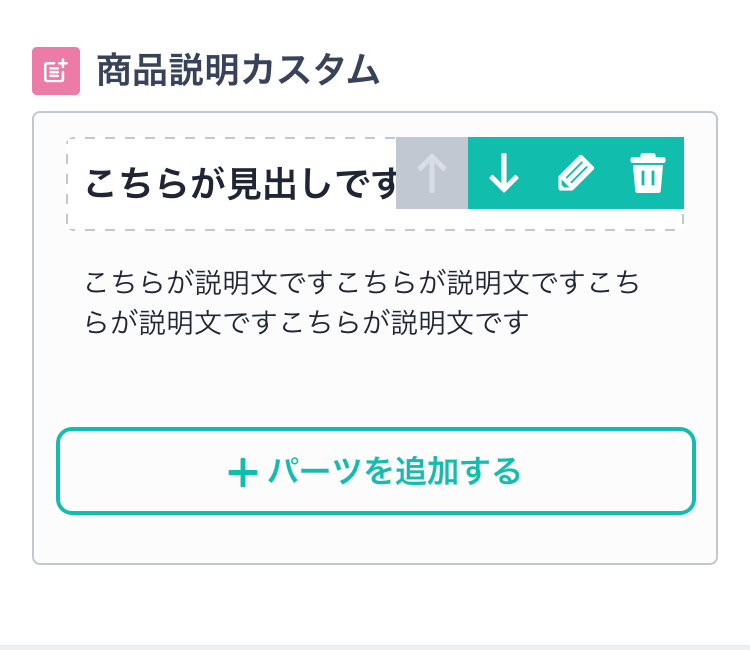750x650 pixels.
Task: Delete the heading part with the trash icon
Action: pos(647,173)
